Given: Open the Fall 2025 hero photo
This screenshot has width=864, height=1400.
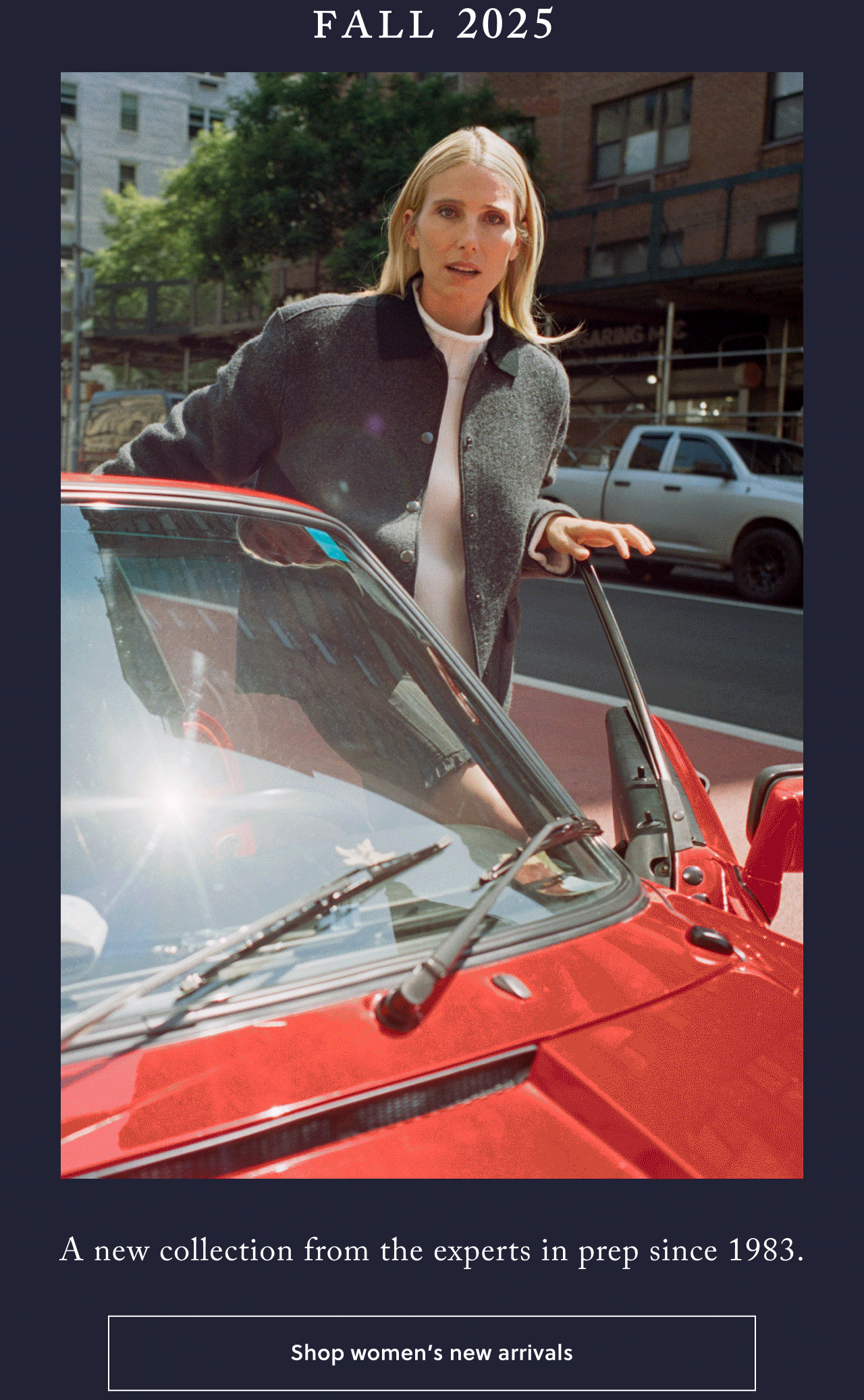Looking at the screenshot, I should click(431, 625).
